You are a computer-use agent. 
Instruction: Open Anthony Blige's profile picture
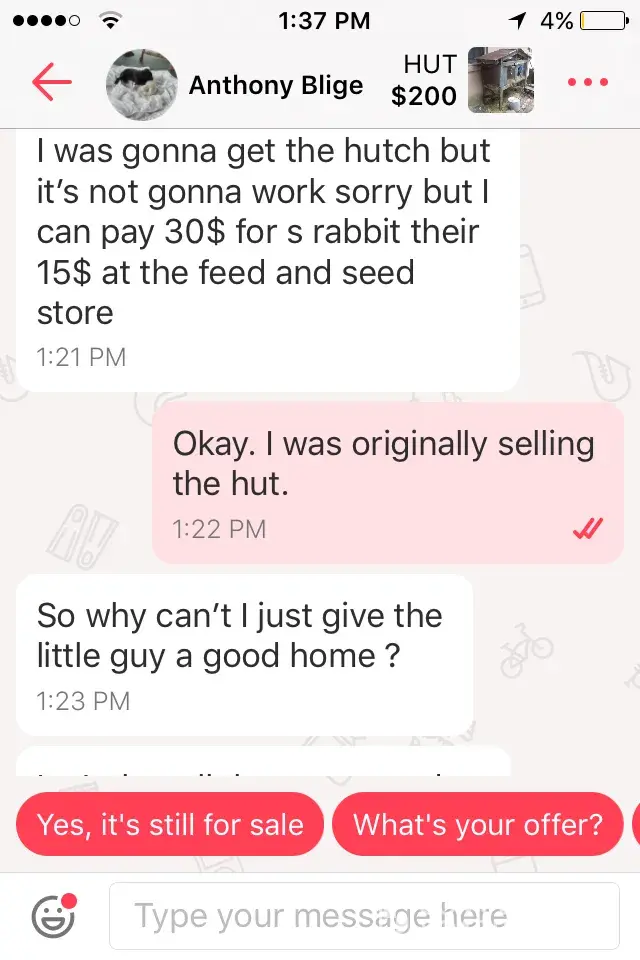pyautogui.click(x=142, y=84)
